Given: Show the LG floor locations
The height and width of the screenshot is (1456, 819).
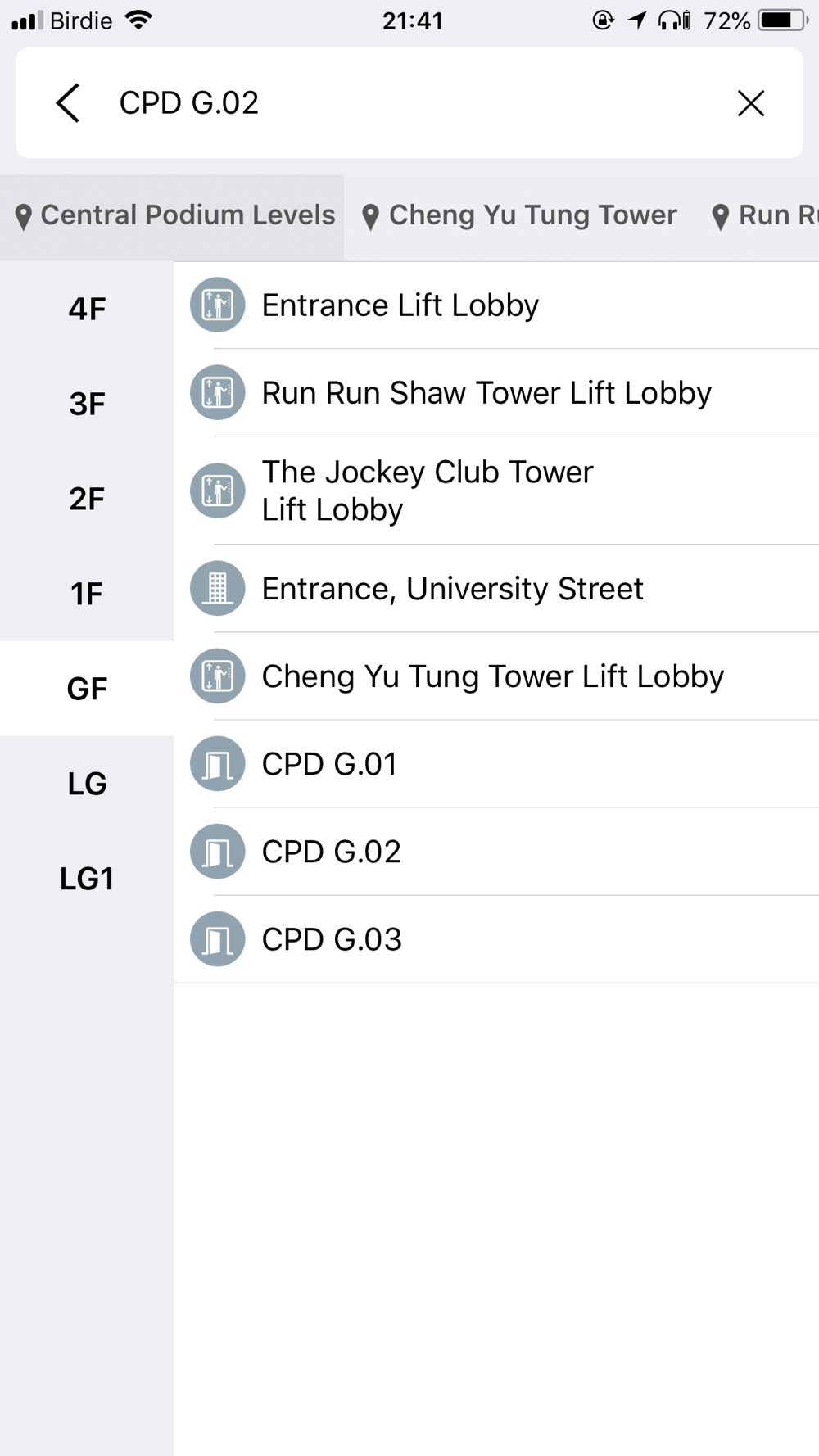Looking at the screenshot, I should click(x=87, y=784).
